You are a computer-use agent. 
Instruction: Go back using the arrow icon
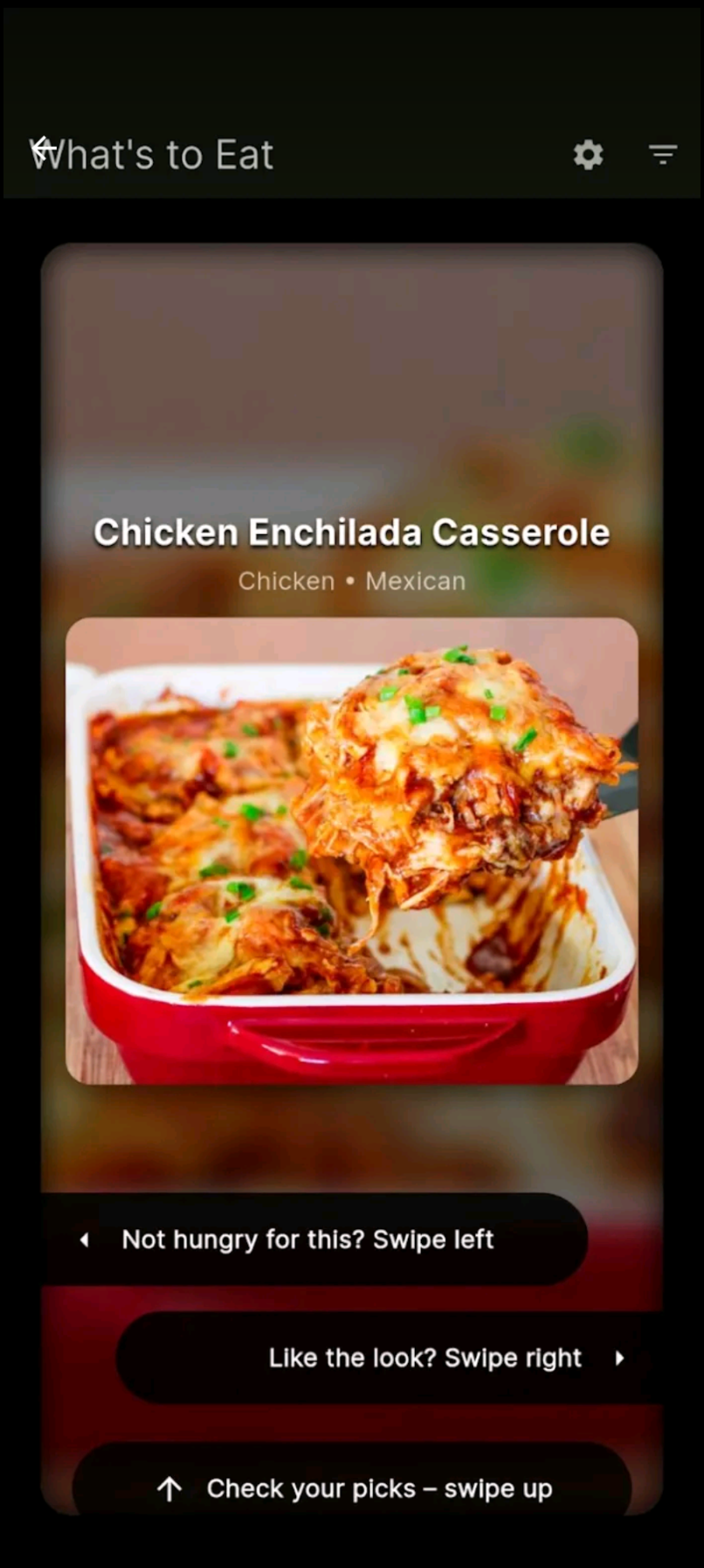point(44,150)
